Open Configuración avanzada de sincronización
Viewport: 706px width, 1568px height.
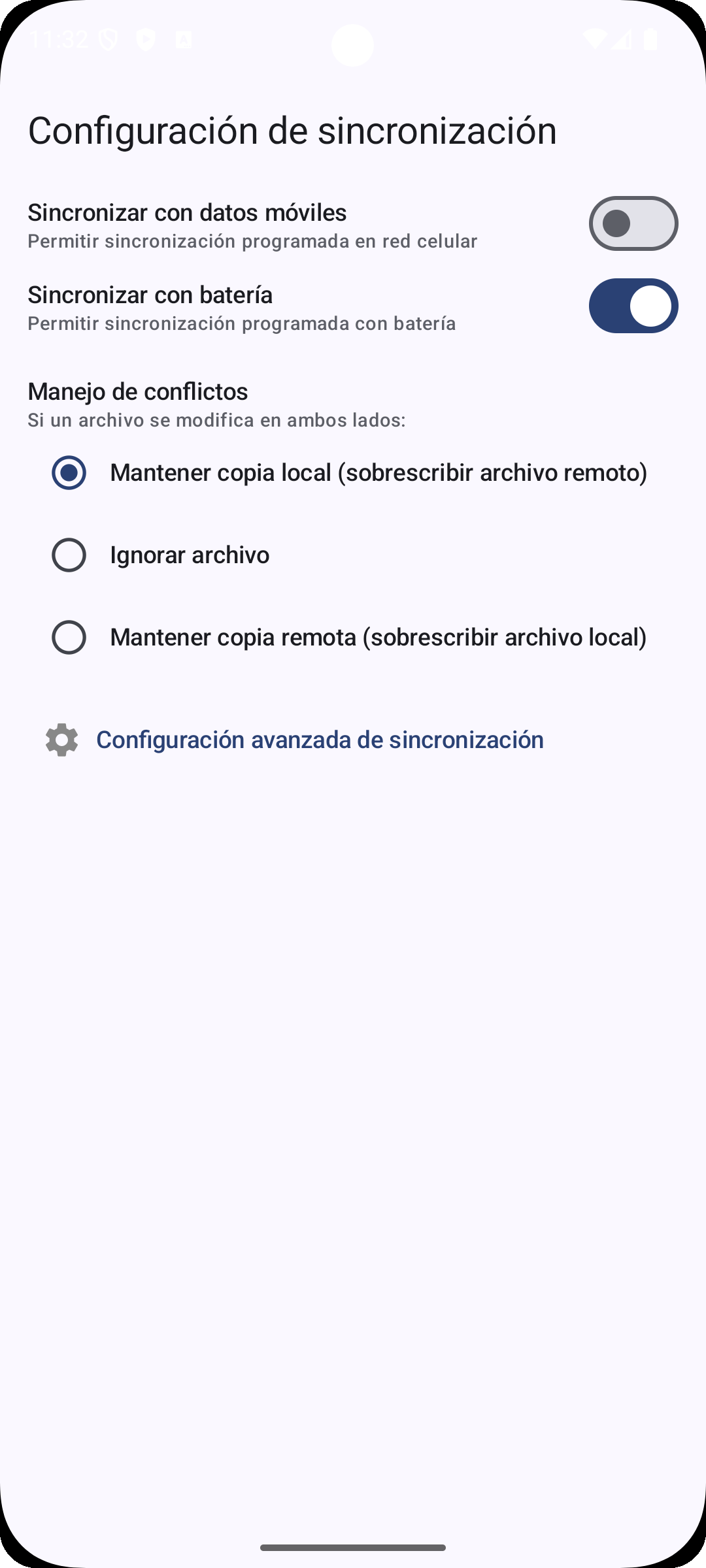[x=319, y=740]
